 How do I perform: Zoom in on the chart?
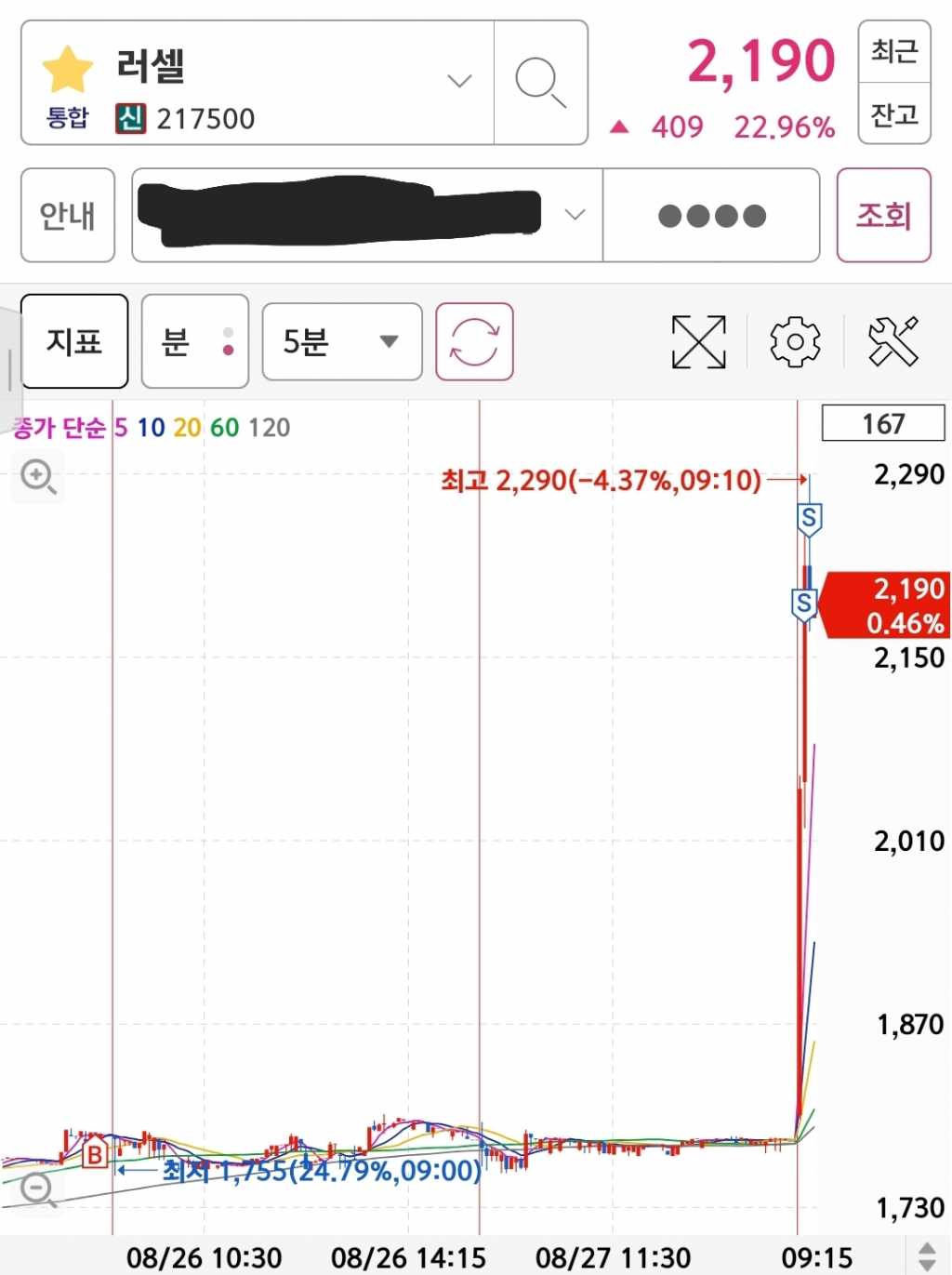(38, 477)
